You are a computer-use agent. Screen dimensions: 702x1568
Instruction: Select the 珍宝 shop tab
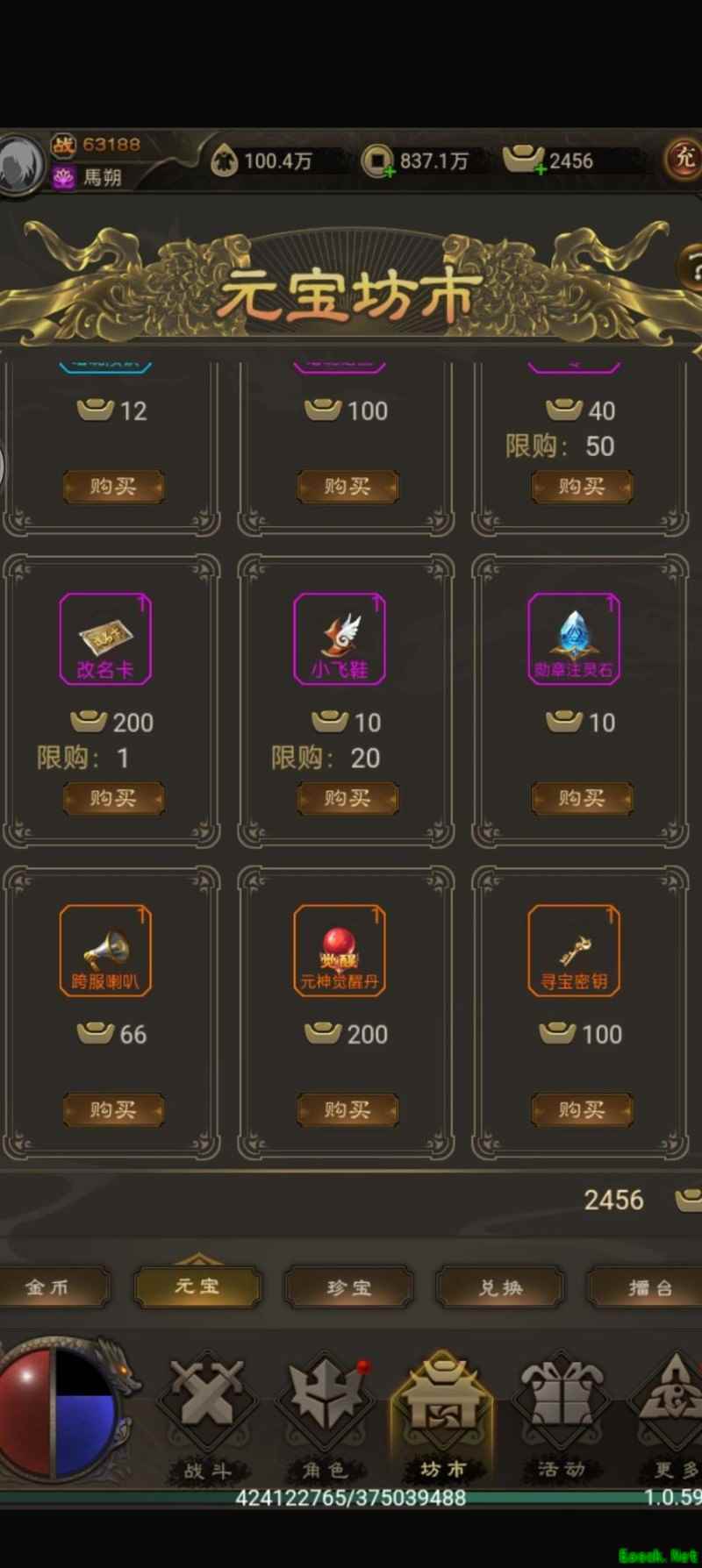[348, 1287]
